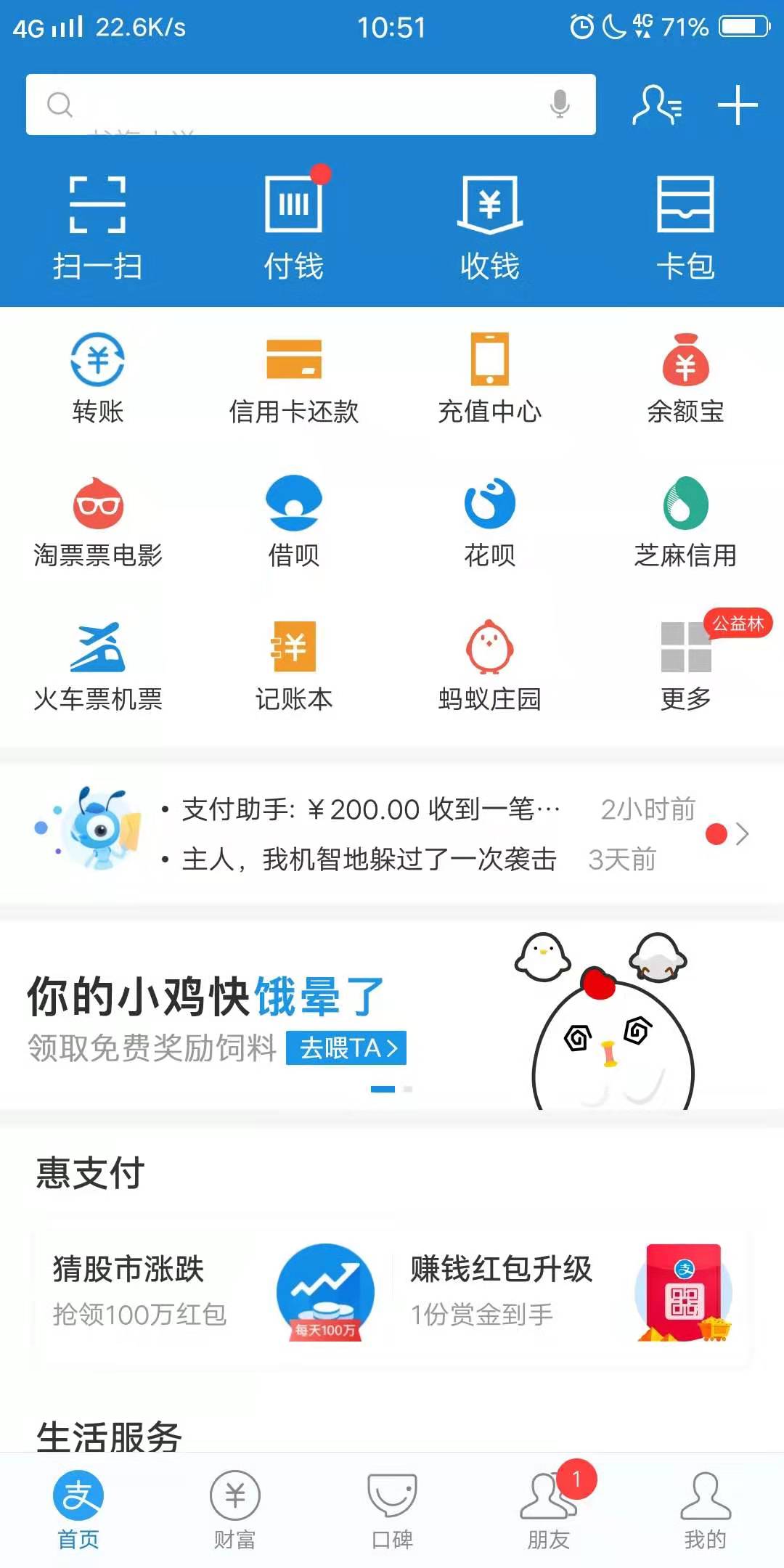
Task: Select 信用卡还款 credit card repayment
Action: [x=293, y=377]
